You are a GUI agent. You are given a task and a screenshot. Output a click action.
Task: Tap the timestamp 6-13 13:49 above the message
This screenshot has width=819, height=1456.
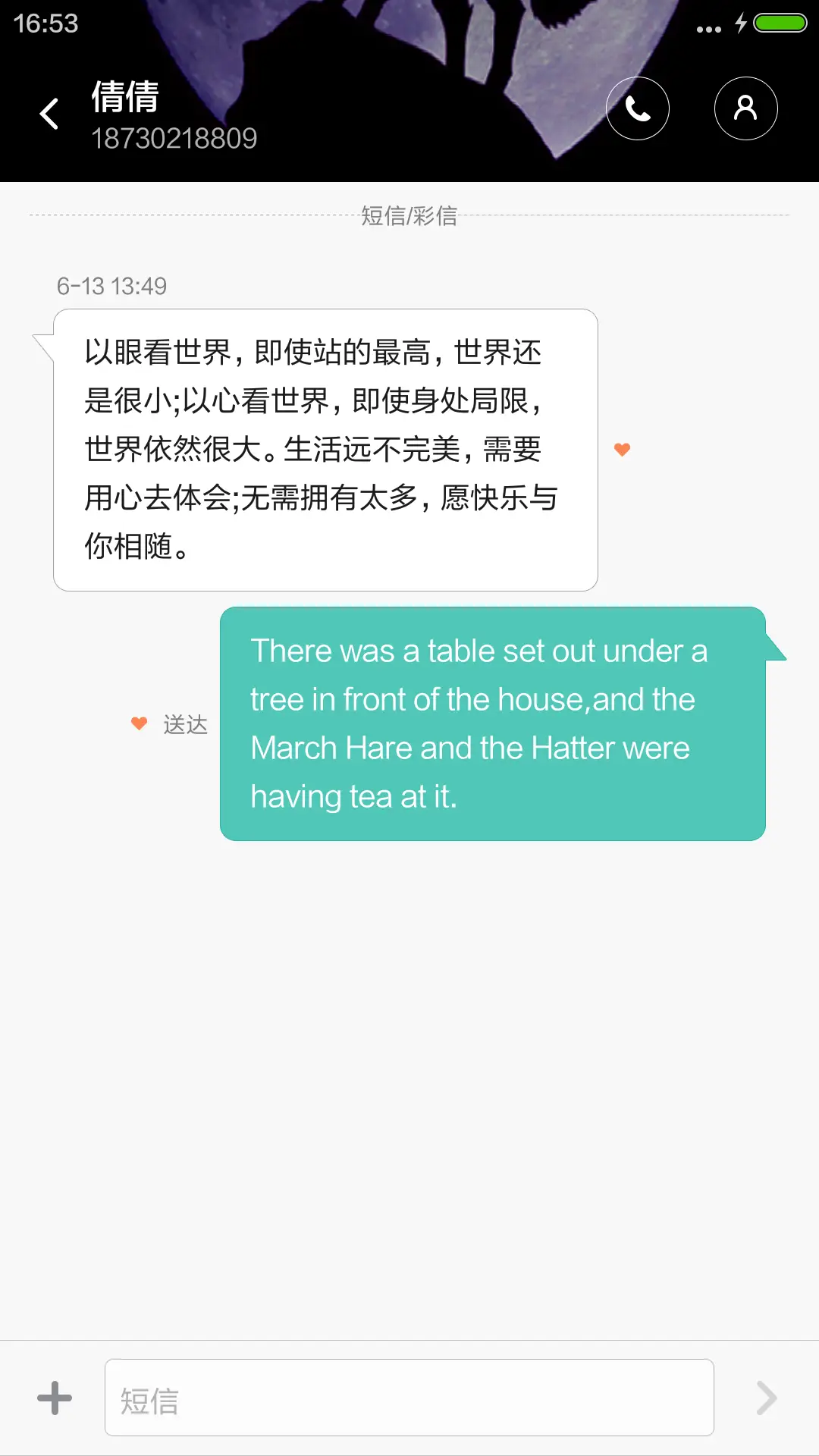[111, 287]
